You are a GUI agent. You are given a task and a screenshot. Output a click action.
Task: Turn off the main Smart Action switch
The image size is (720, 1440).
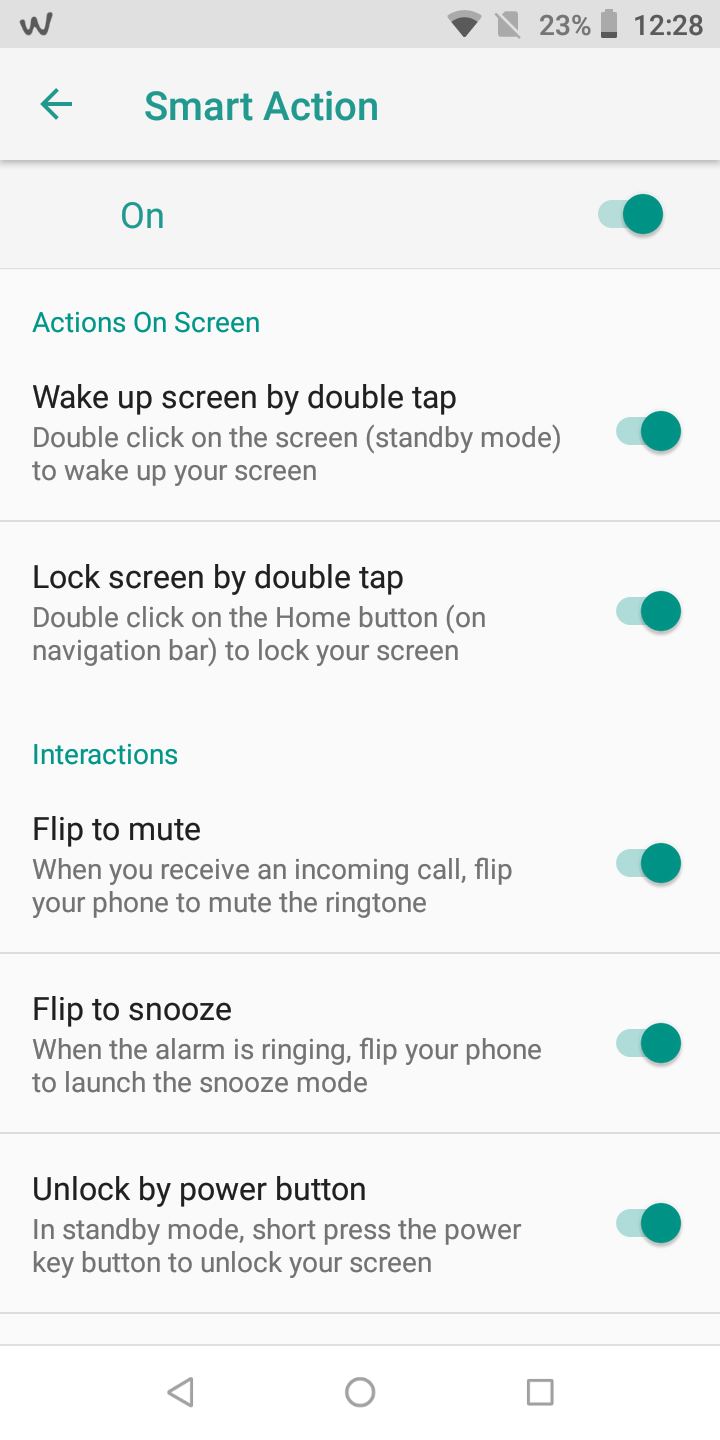pos(631,214)
